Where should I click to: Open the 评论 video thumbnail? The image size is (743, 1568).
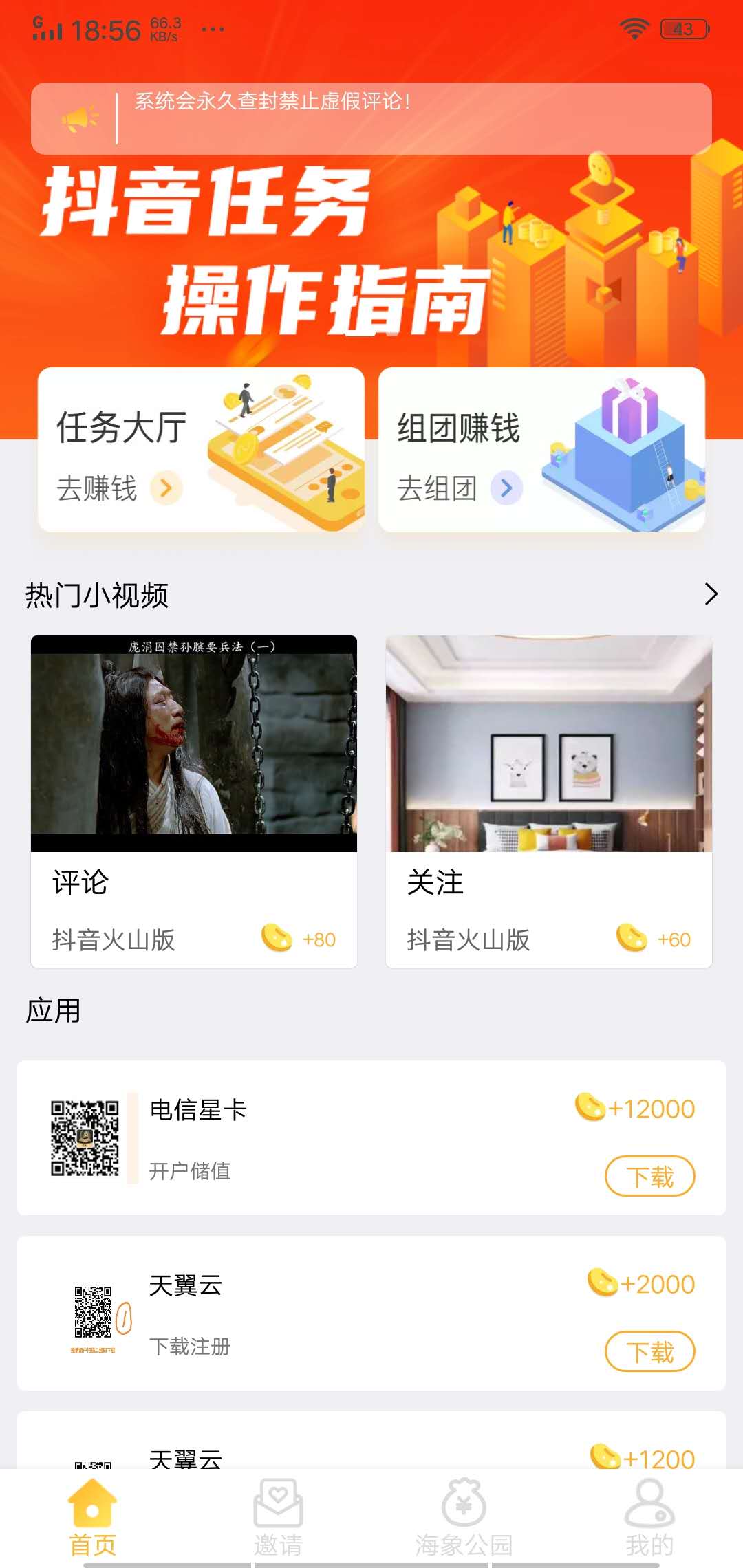tap(193, 743)
